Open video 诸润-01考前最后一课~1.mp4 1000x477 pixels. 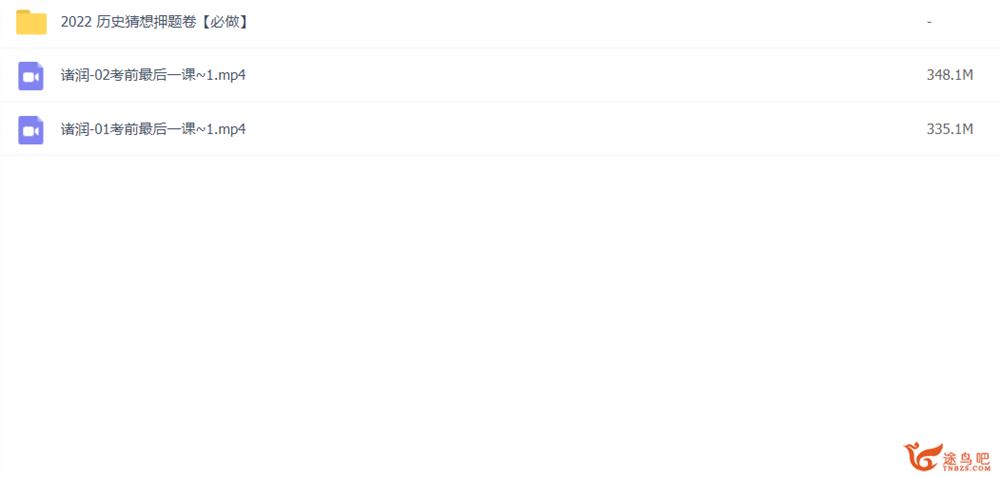tap(153, 129)
